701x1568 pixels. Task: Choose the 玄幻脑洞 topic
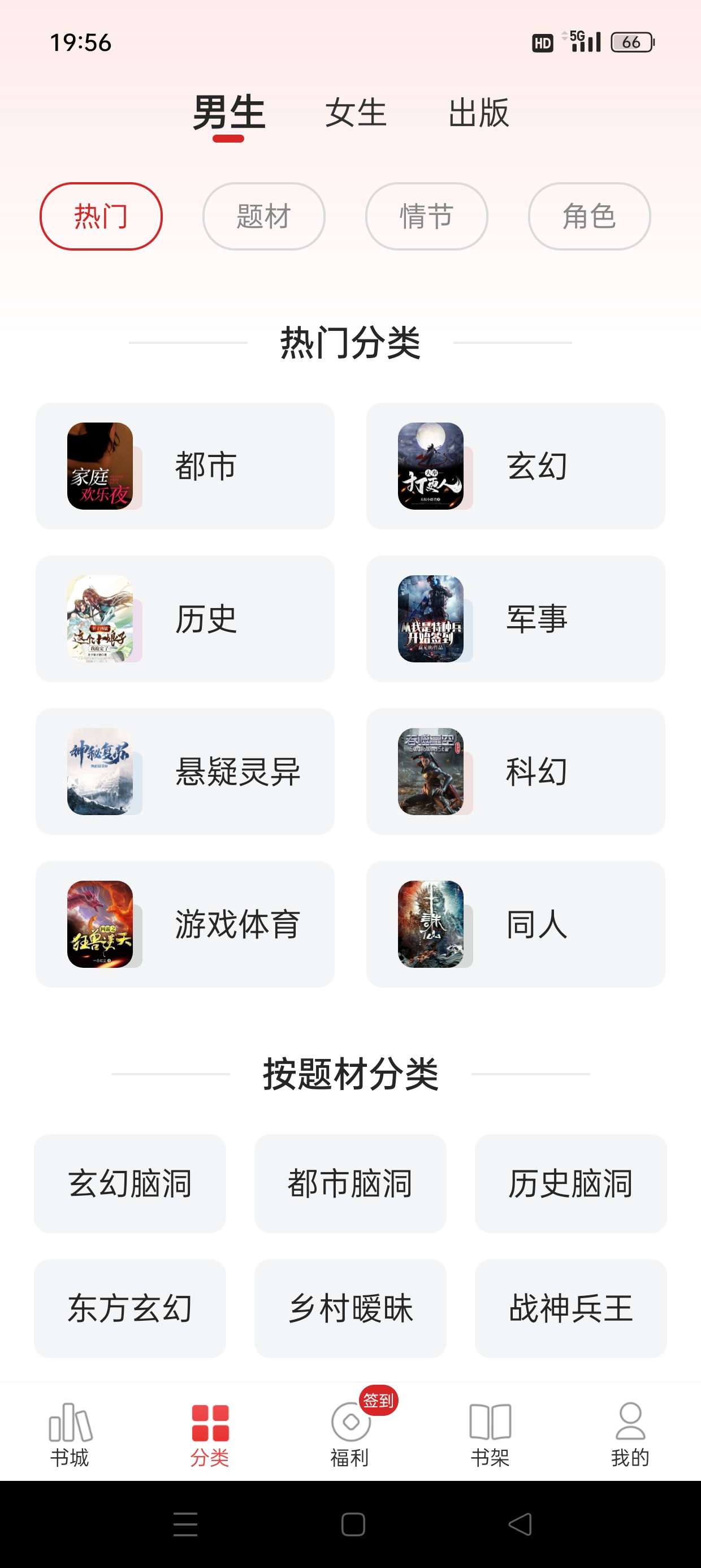pyautogui.click(x=129, y=1184)
